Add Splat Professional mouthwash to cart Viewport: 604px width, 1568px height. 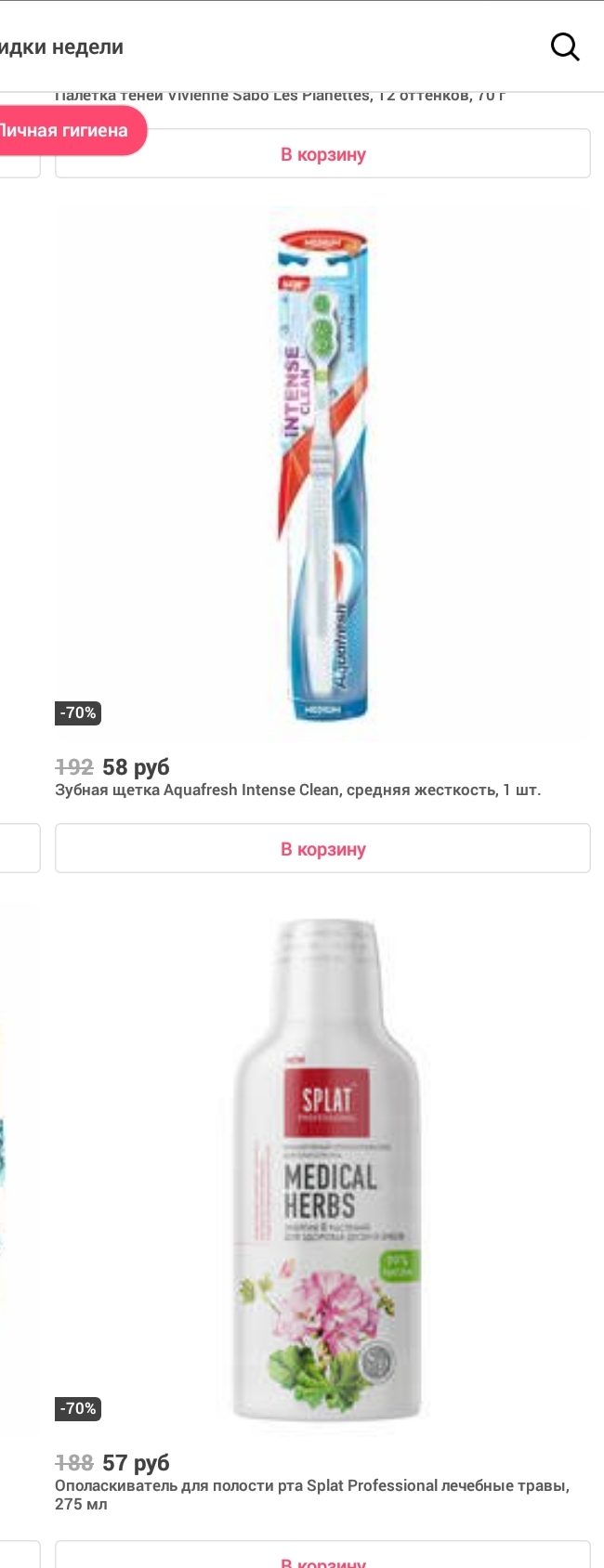[322, 1555]
